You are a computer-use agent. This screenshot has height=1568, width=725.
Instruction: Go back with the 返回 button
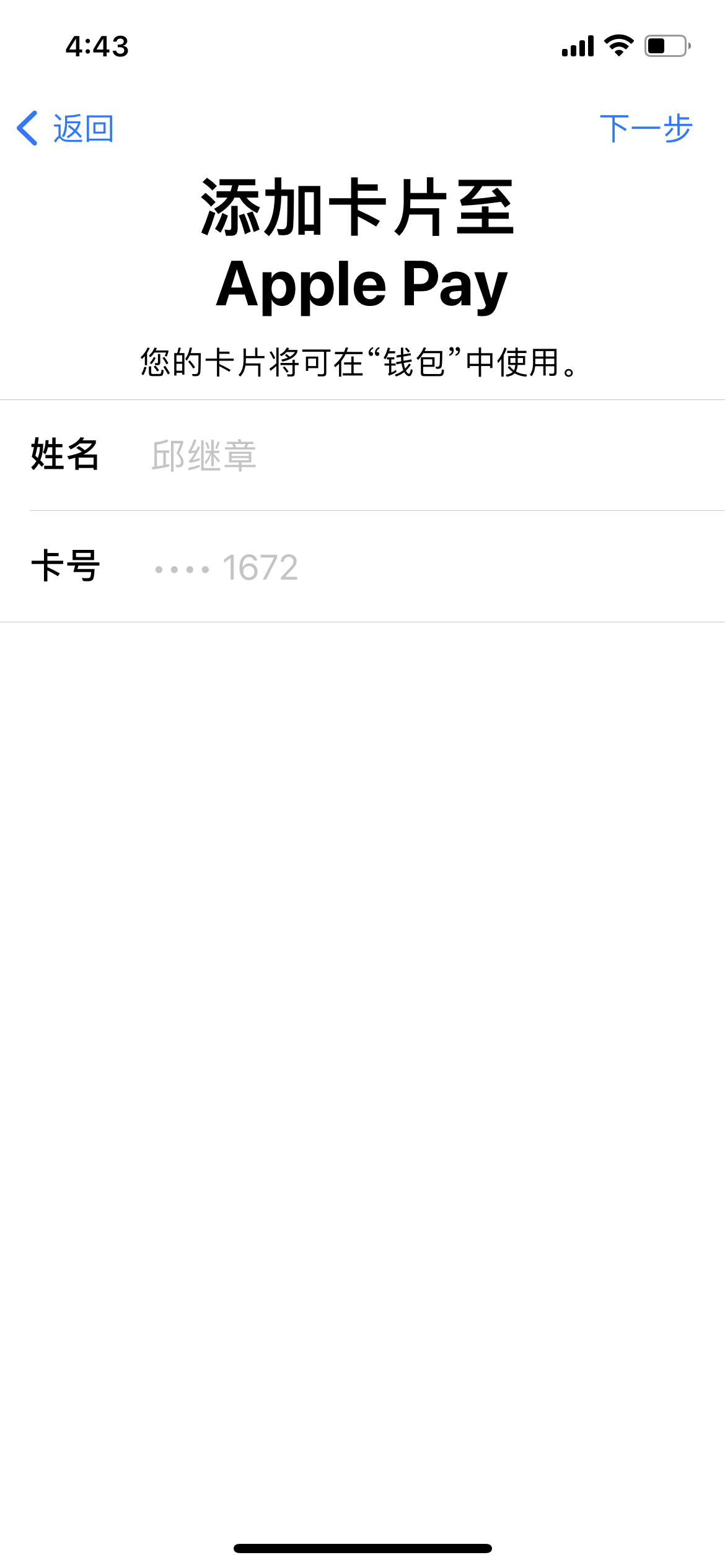tap(66, 129)
